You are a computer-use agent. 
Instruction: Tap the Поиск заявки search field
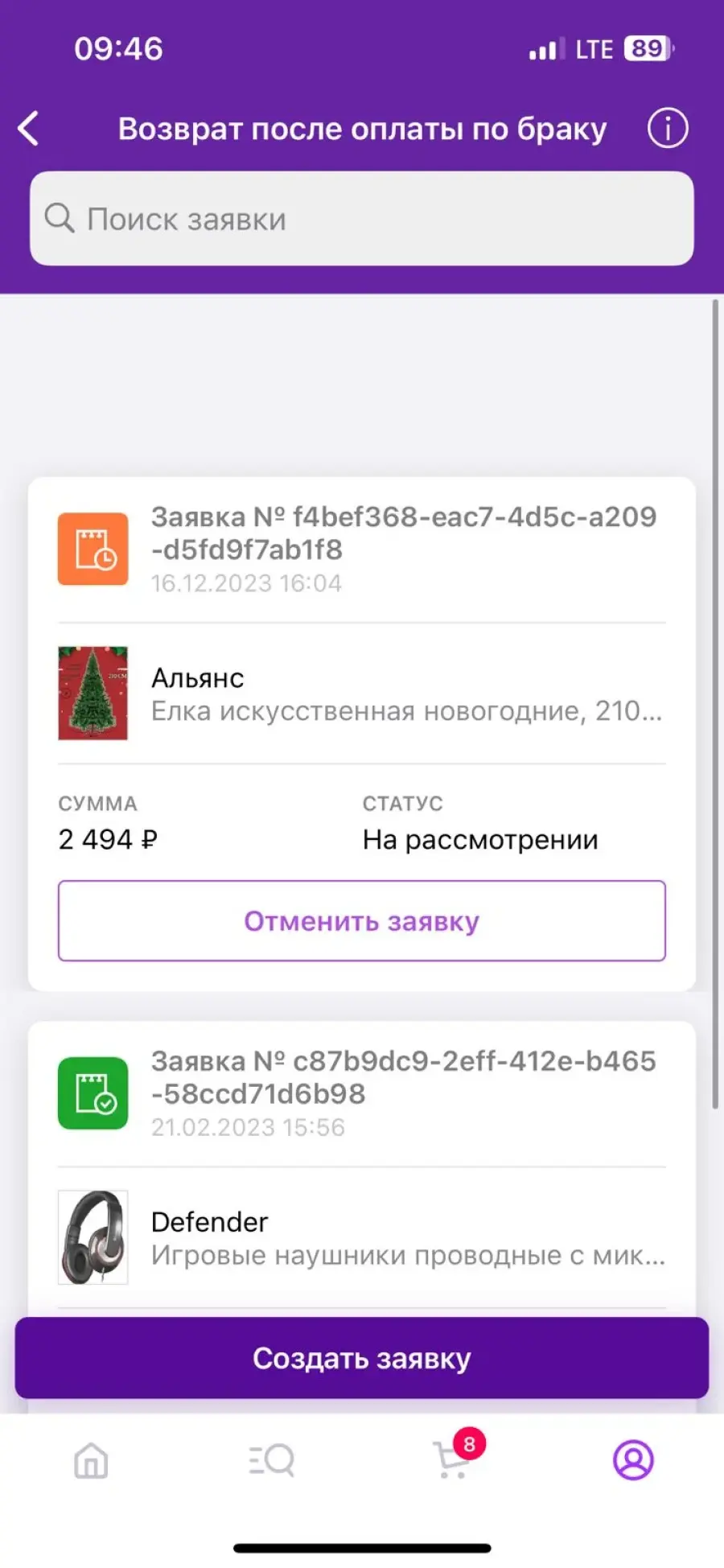[x=362, y=219]
